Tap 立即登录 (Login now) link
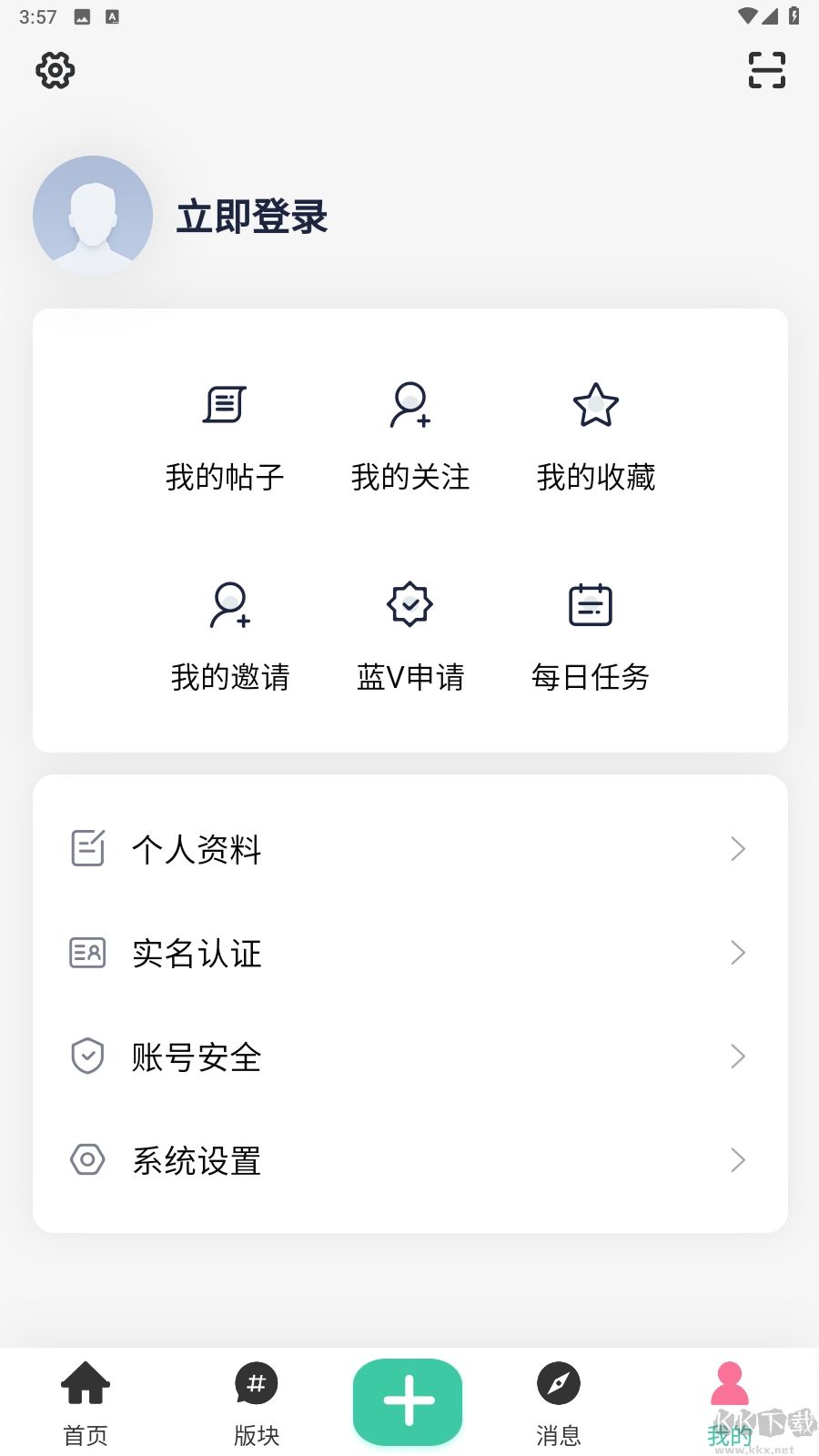 (x=252, y=217)
